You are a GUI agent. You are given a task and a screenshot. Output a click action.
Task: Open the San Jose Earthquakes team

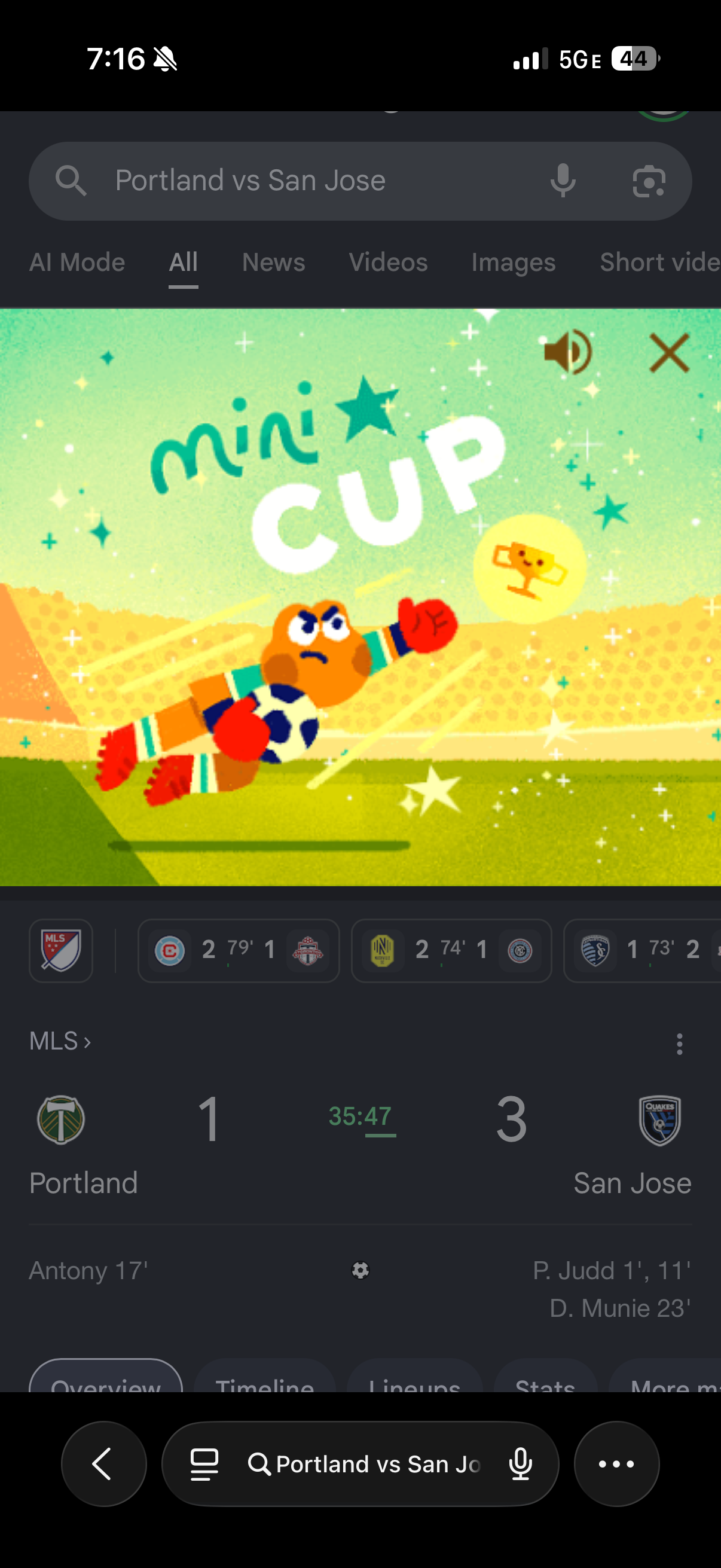point(633,1146)
